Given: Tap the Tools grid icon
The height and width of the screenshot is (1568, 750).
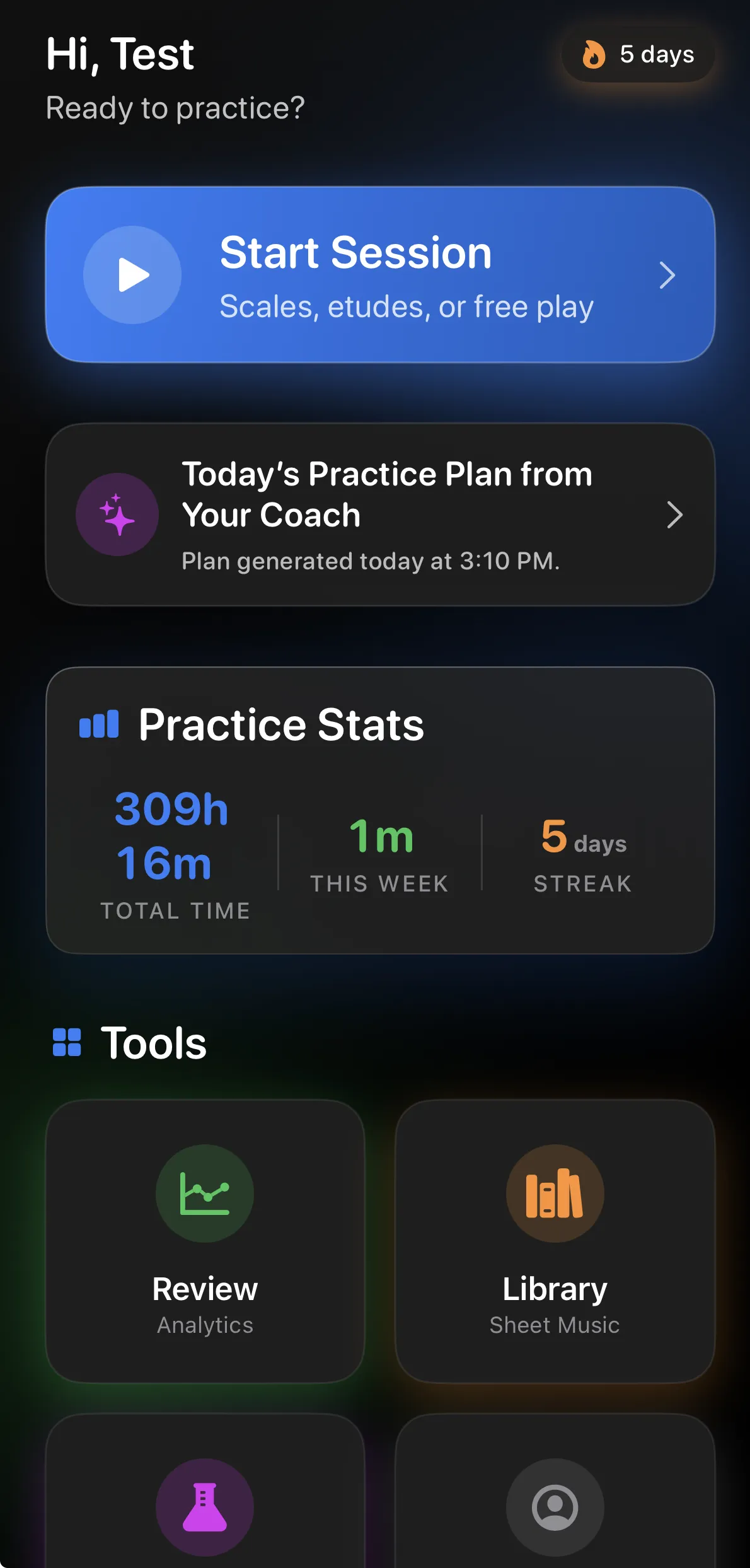Looking at the screenshot, I should [67, 1043].
